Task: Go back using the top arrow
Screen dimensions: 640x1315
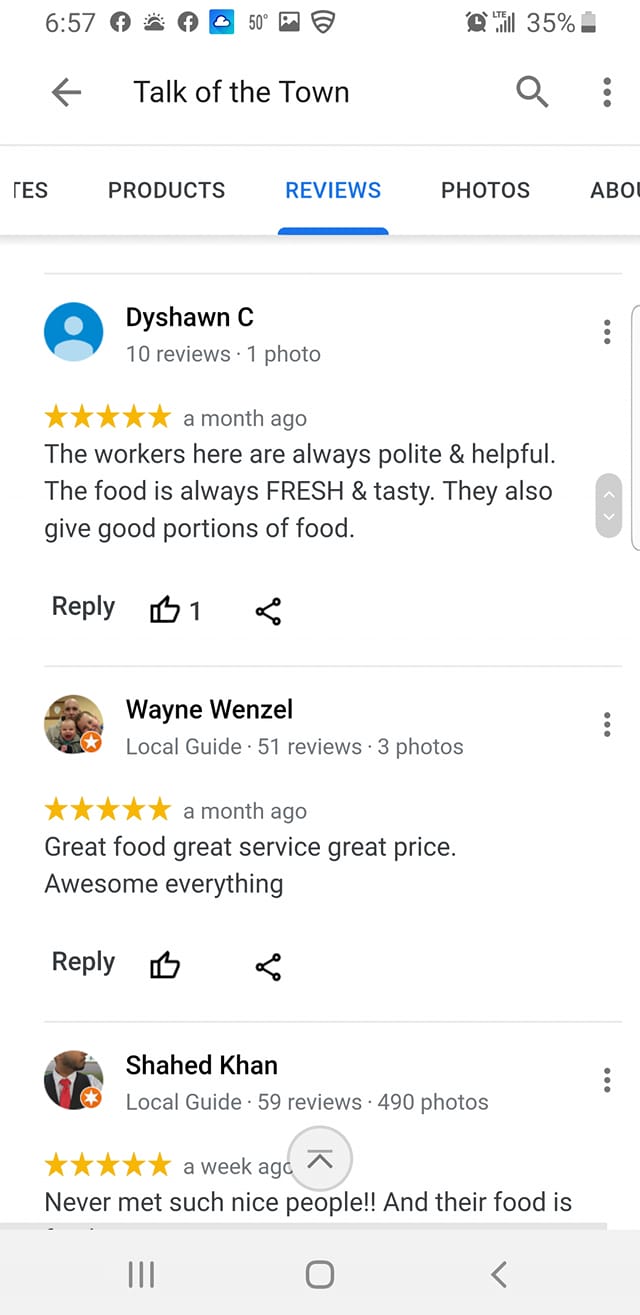Action: [66, 92]
